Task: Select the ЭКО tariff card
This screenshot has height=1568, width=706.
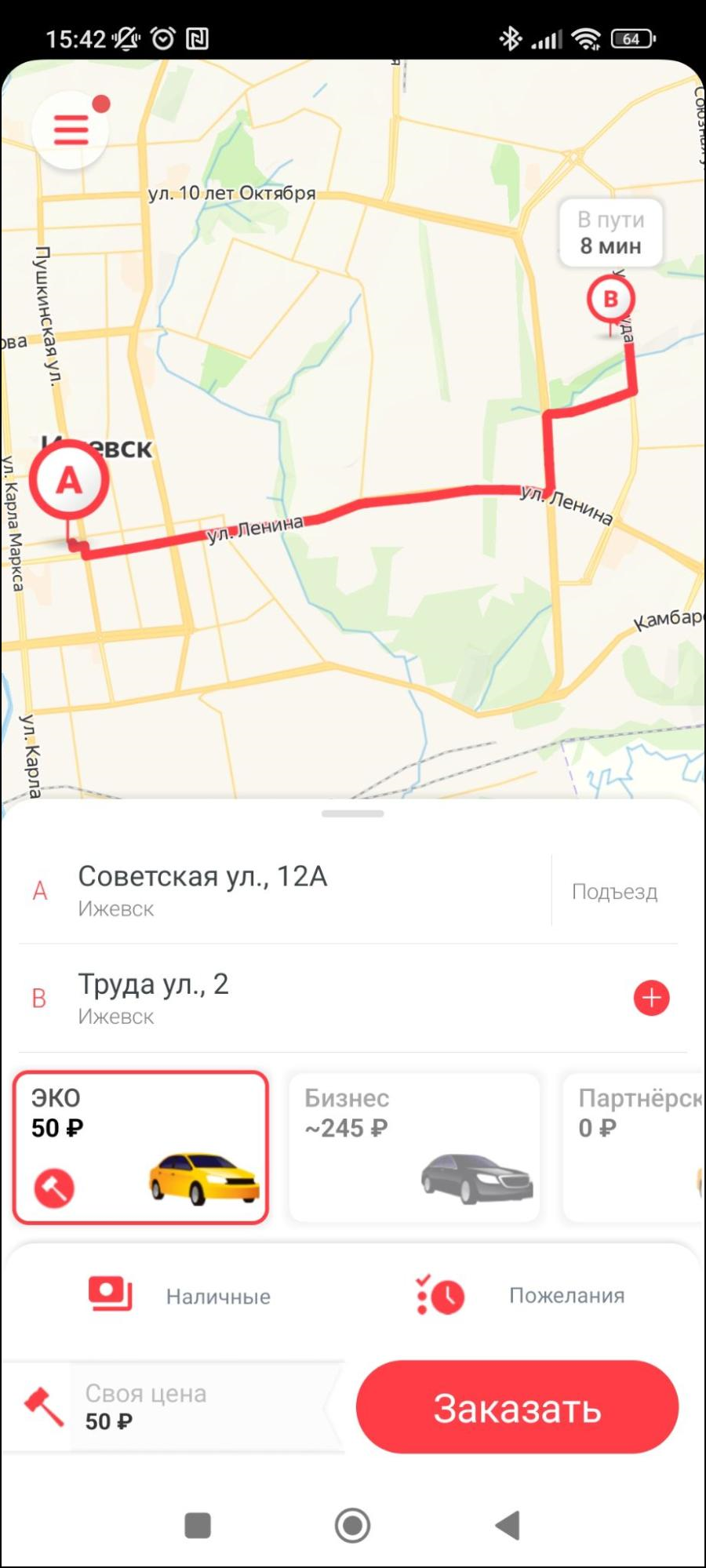Action: [x=141, y=1147]
